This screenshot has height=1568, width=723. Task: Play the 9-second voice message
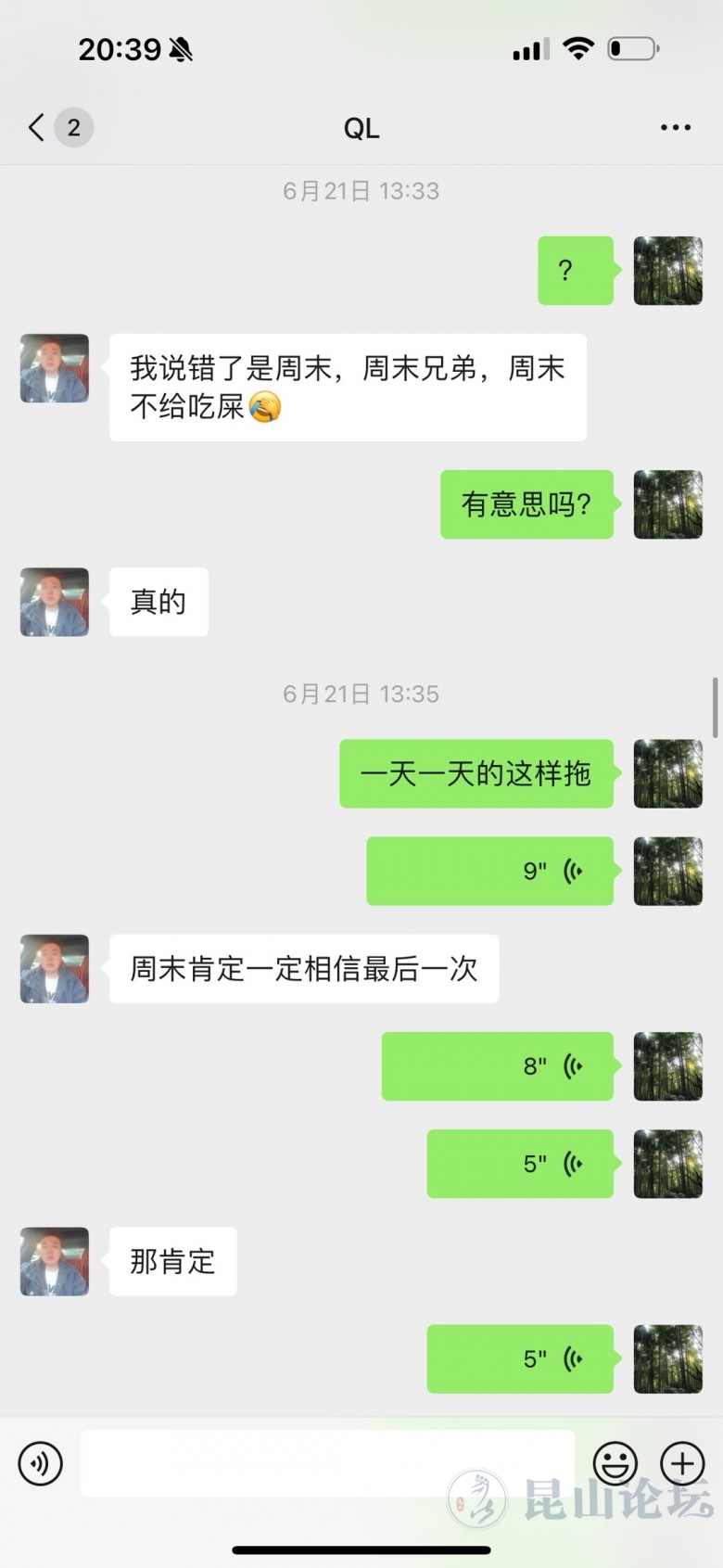490,871
